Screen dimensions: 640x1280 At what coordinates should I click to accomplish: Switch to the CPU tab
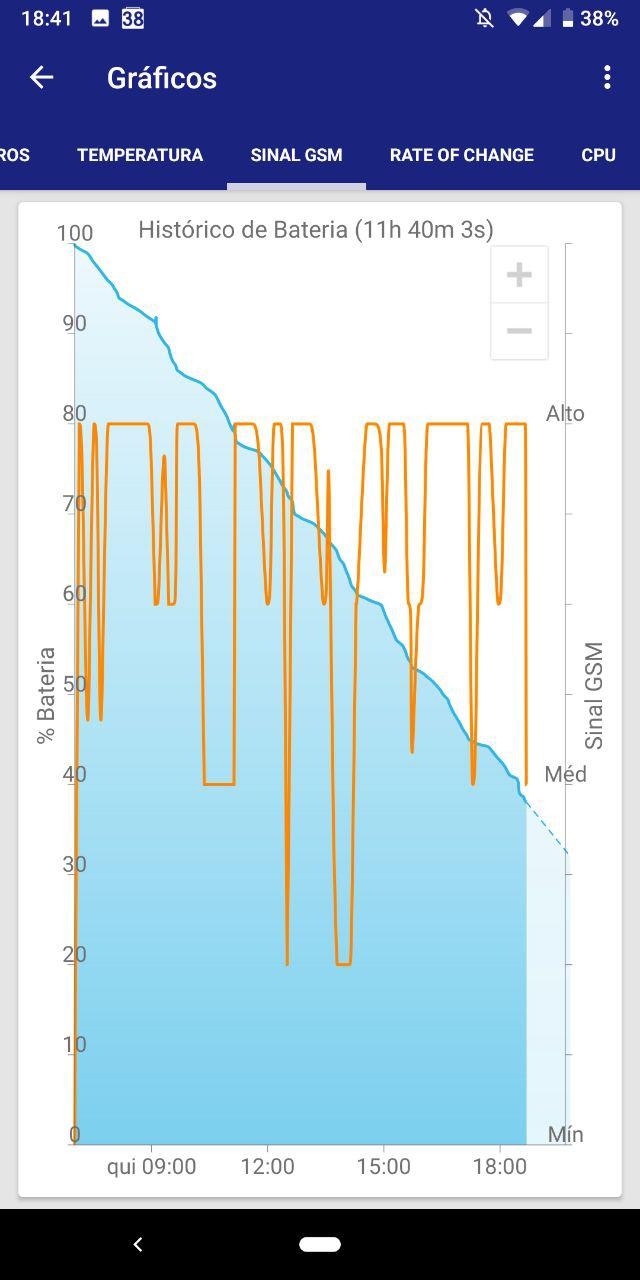(598, 155)
